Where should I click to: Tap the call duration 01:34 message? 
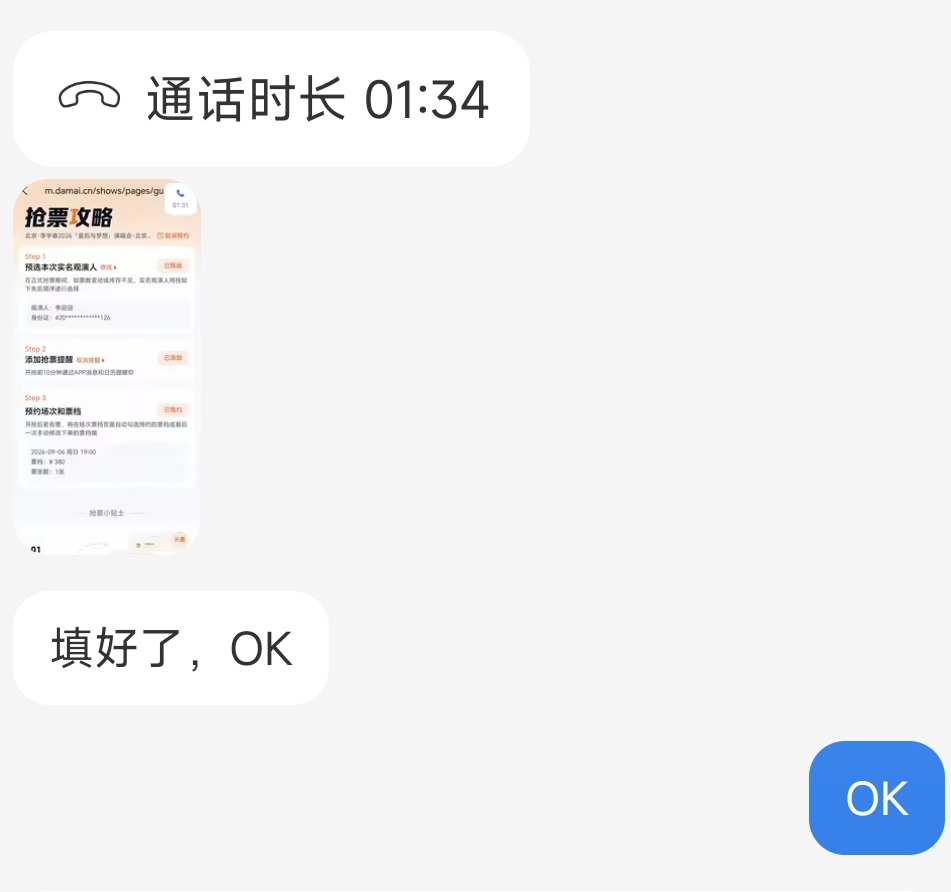(271, 99)
